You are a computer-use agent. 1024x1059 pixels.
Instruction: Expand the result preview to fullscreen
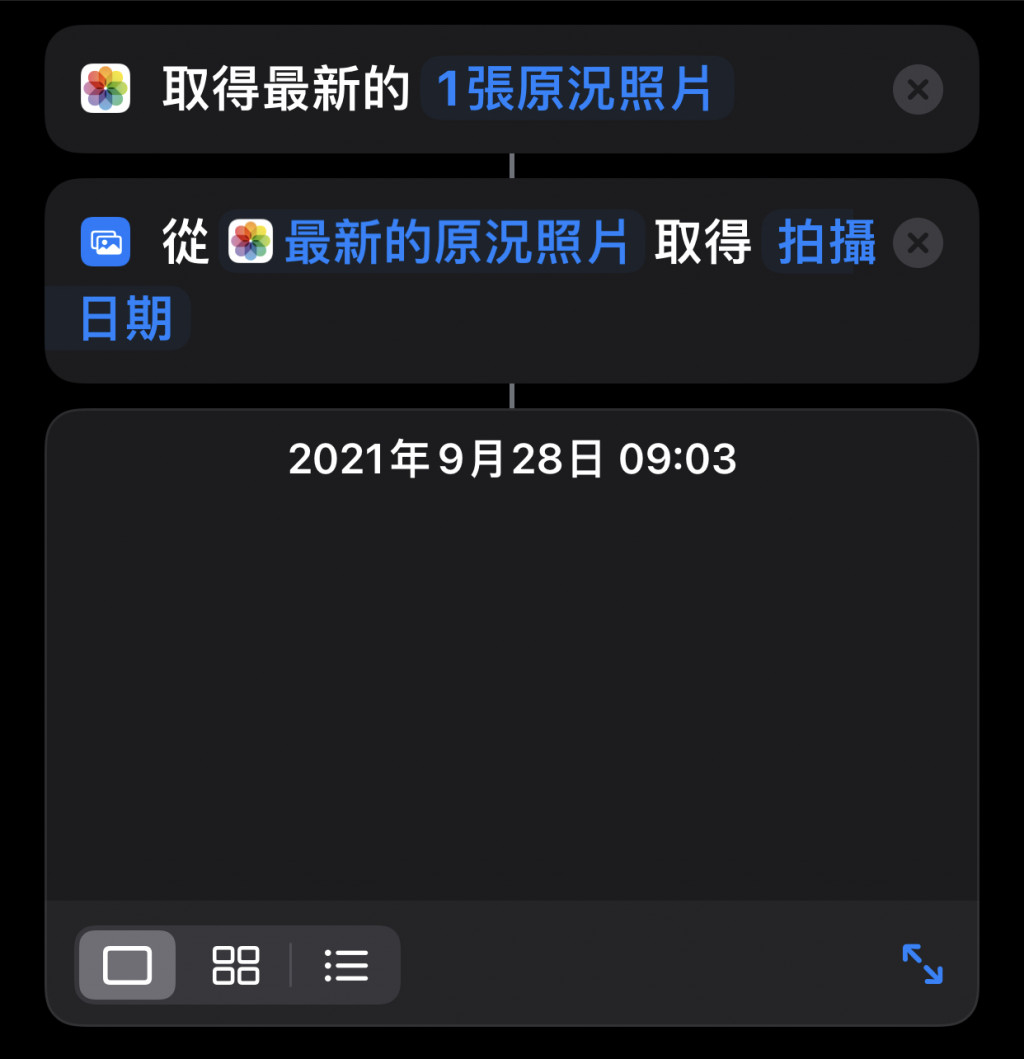click(x=922, y=964)
